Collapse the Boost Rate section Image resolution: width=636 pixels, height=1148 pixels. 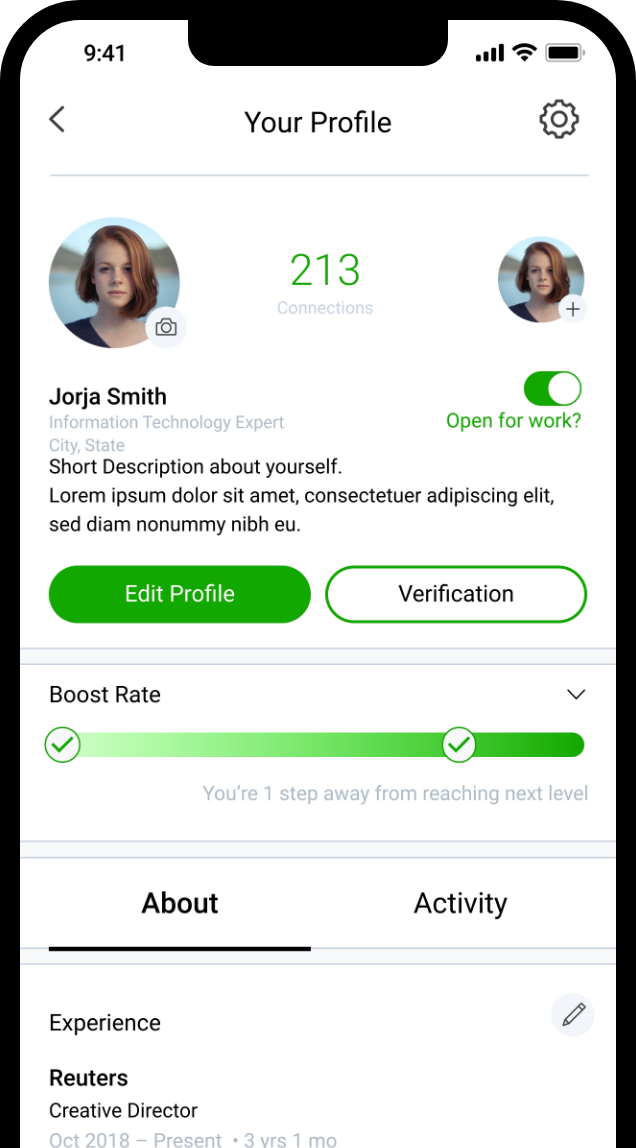[x=576, y=695]
